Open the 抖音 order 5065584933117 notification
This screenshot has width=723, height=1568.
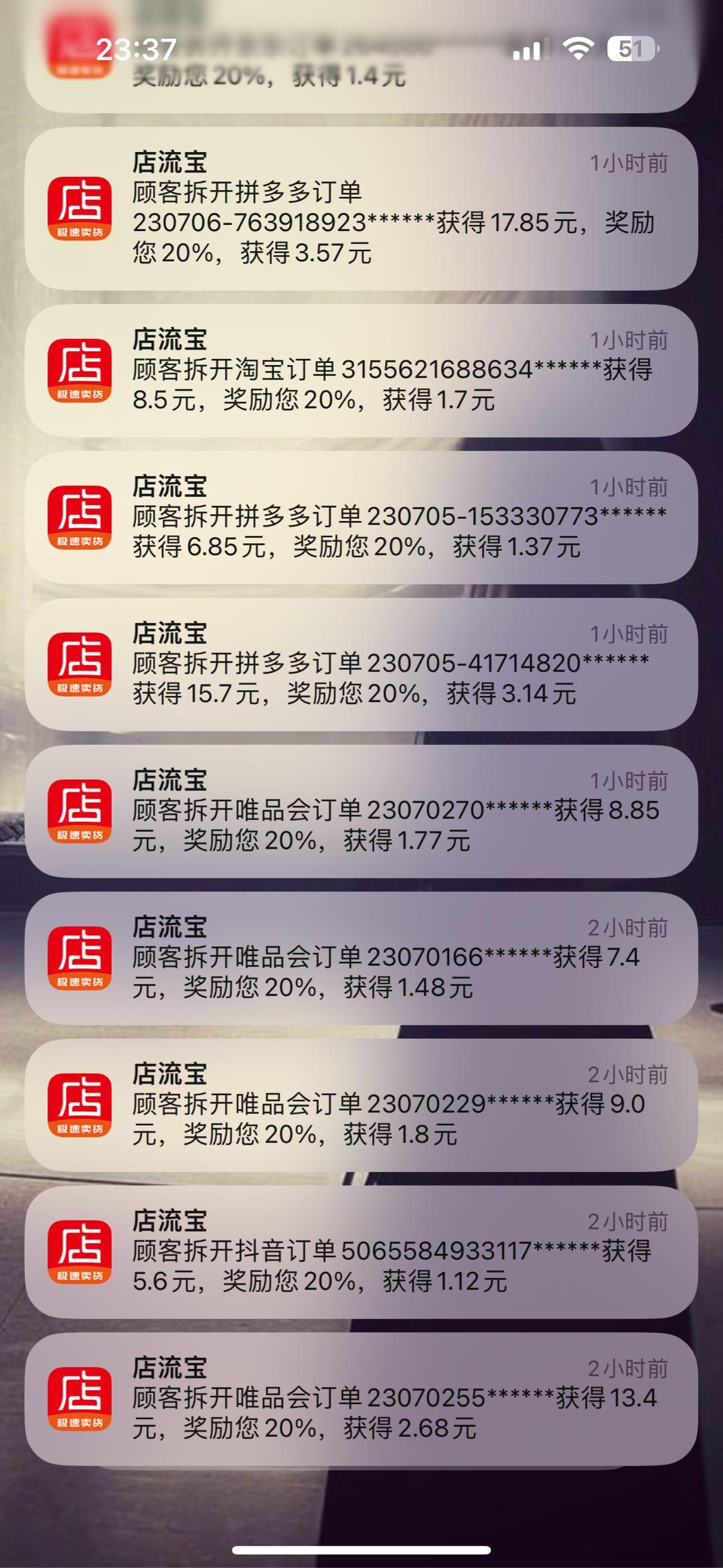point(361,1252)
